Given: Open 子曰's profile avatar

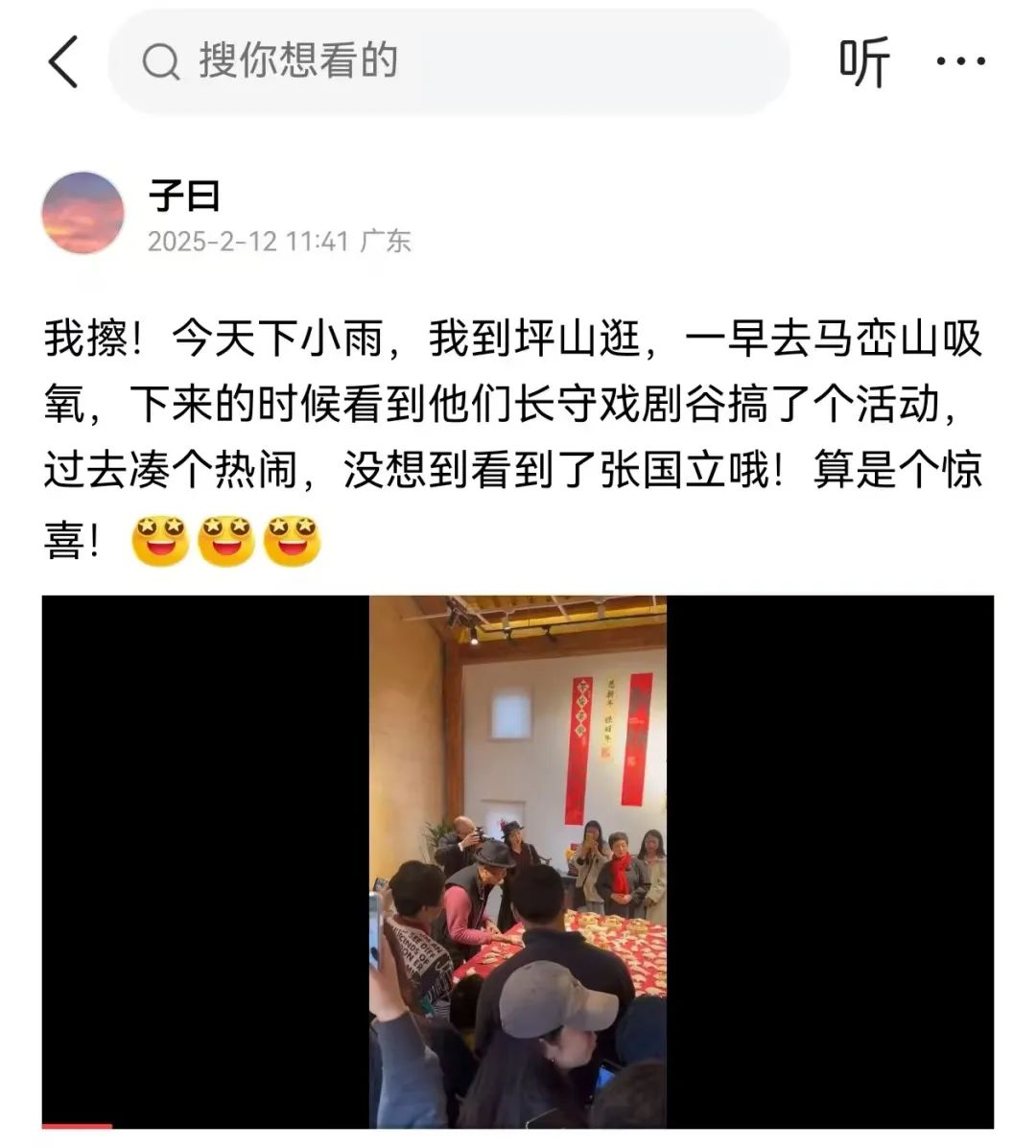Looking at the screenshot, I should (83, 213).
